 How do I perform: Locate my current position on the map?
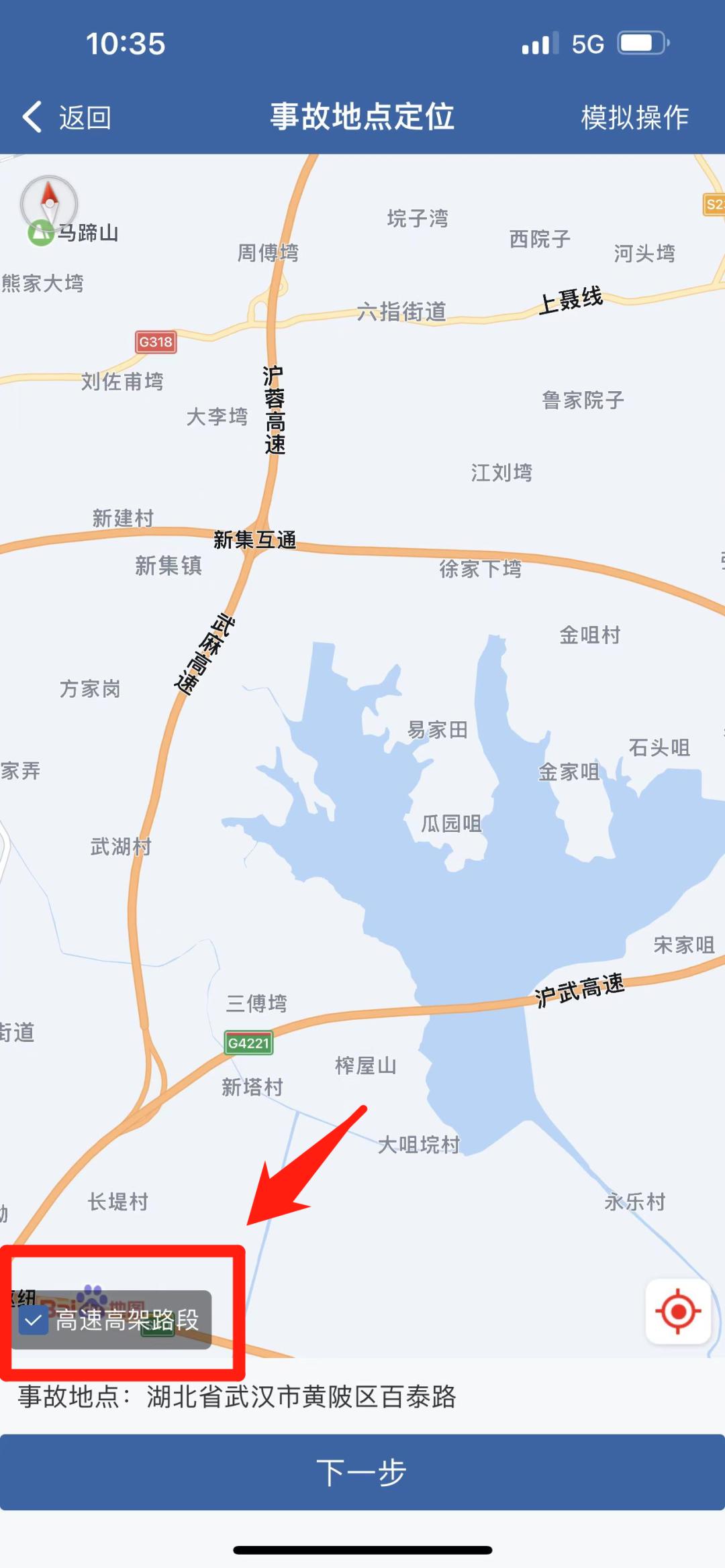(678, 1311)
